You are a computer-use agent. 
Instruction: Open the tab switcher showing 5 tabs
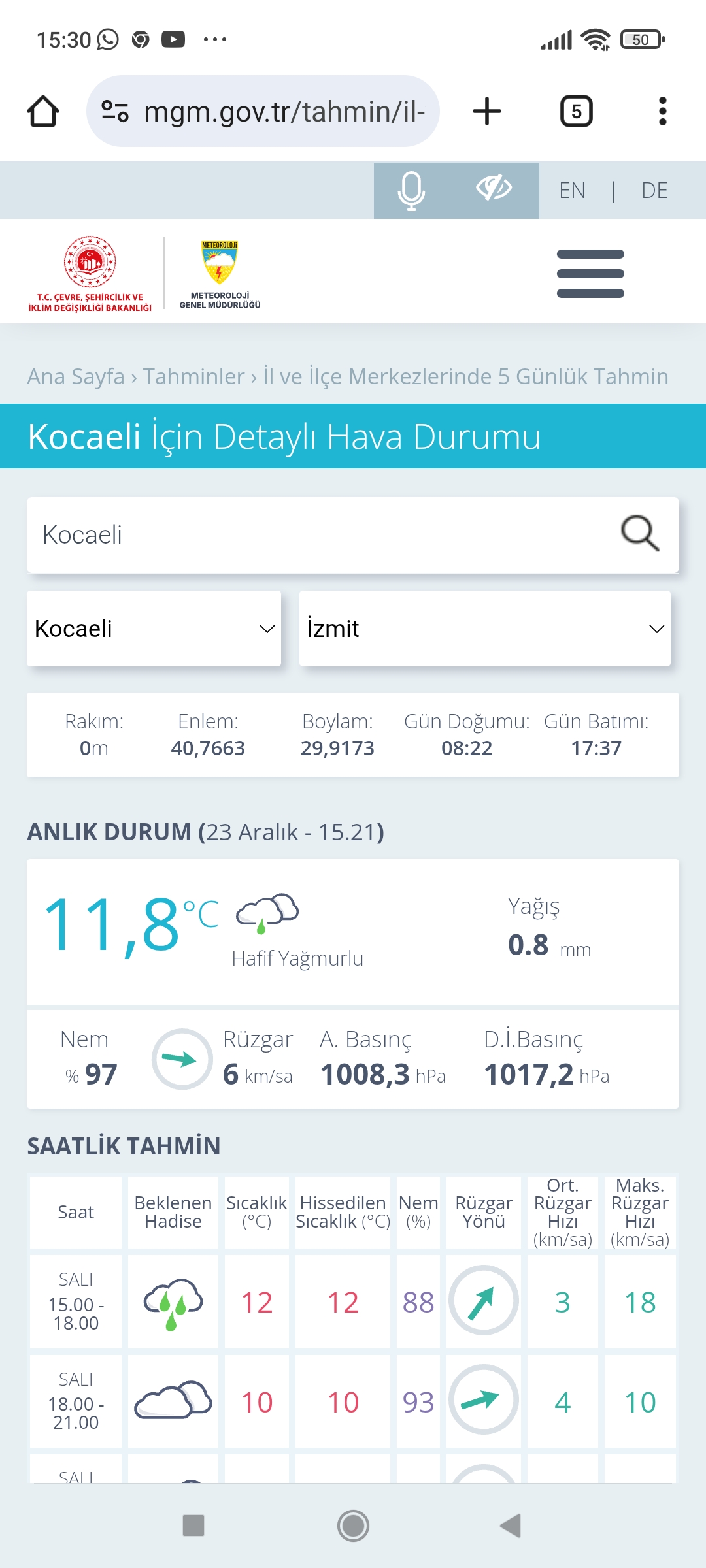[x=577, y=111]
